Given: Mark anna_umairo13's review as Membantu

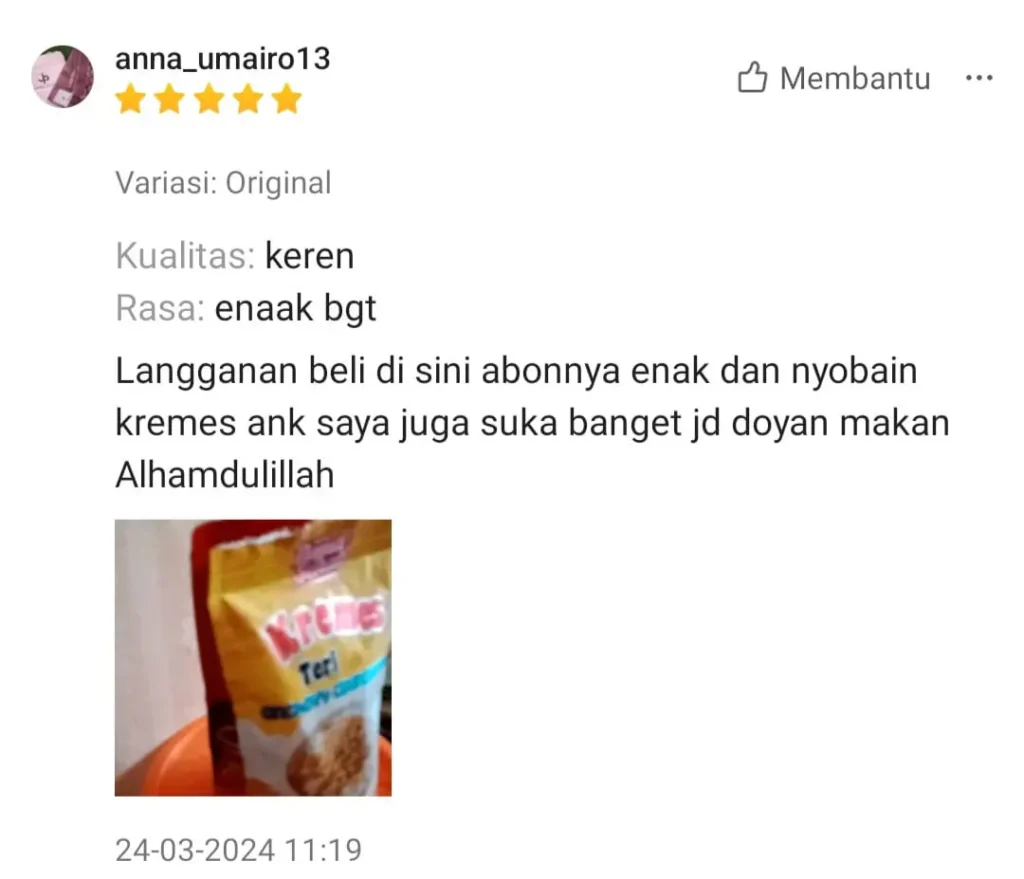Looking at the screenshot, I should point(833,78).
